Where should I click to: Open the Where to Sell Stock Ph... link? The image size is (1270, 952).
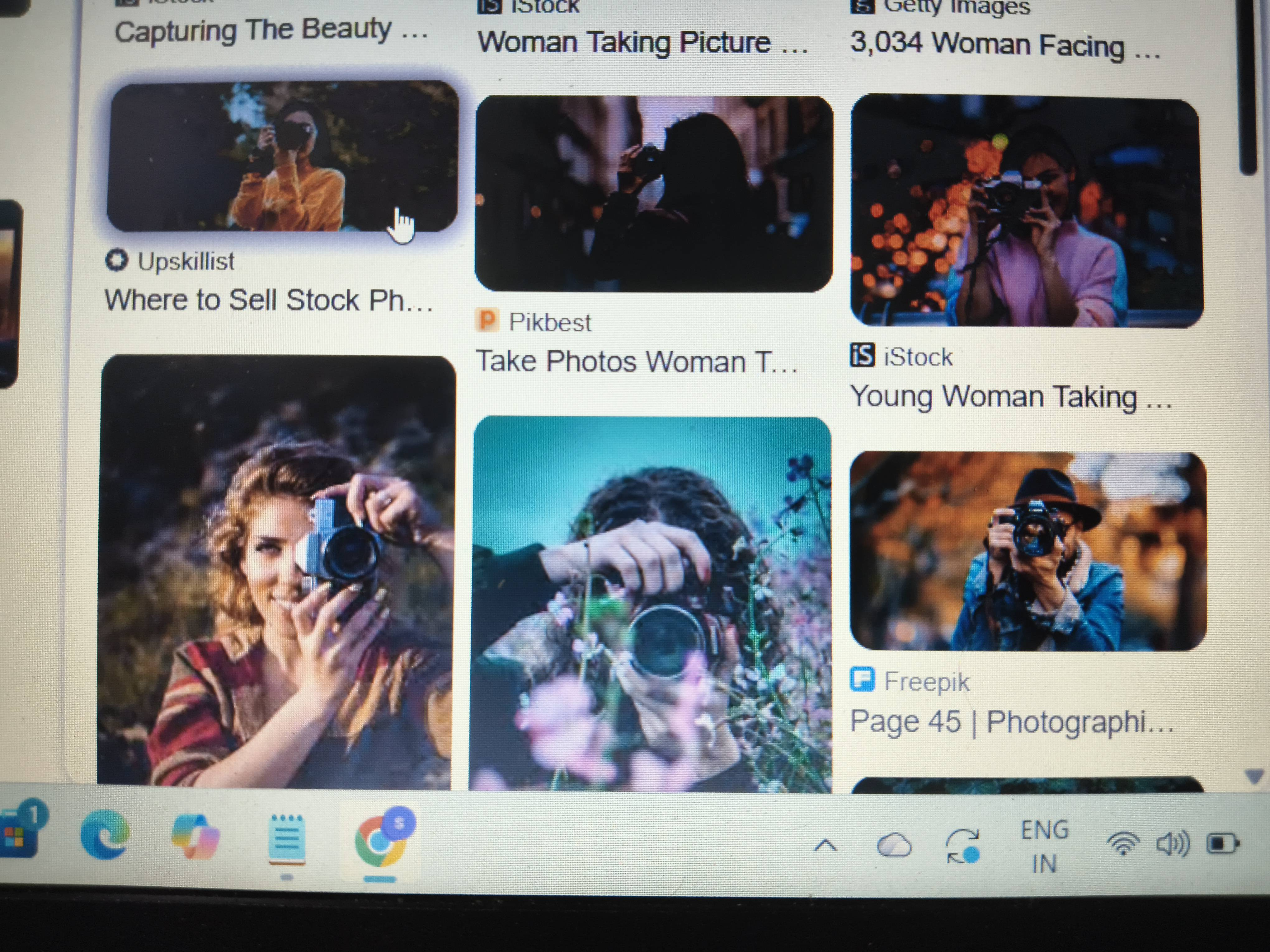268,300
